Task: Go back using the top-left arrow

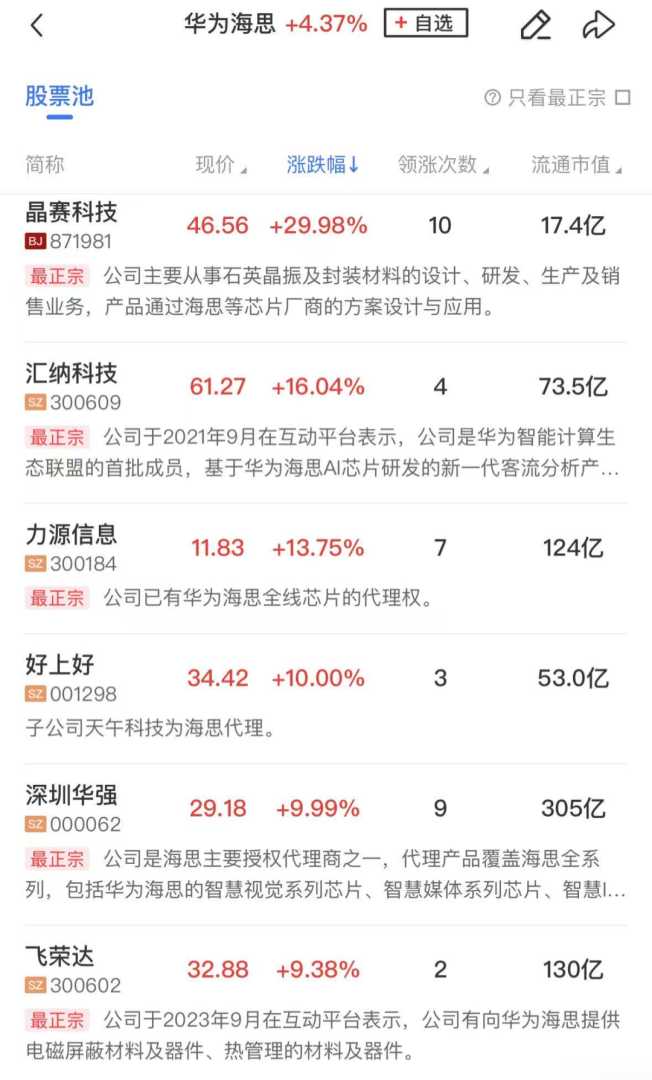Action: click(37, 26)
